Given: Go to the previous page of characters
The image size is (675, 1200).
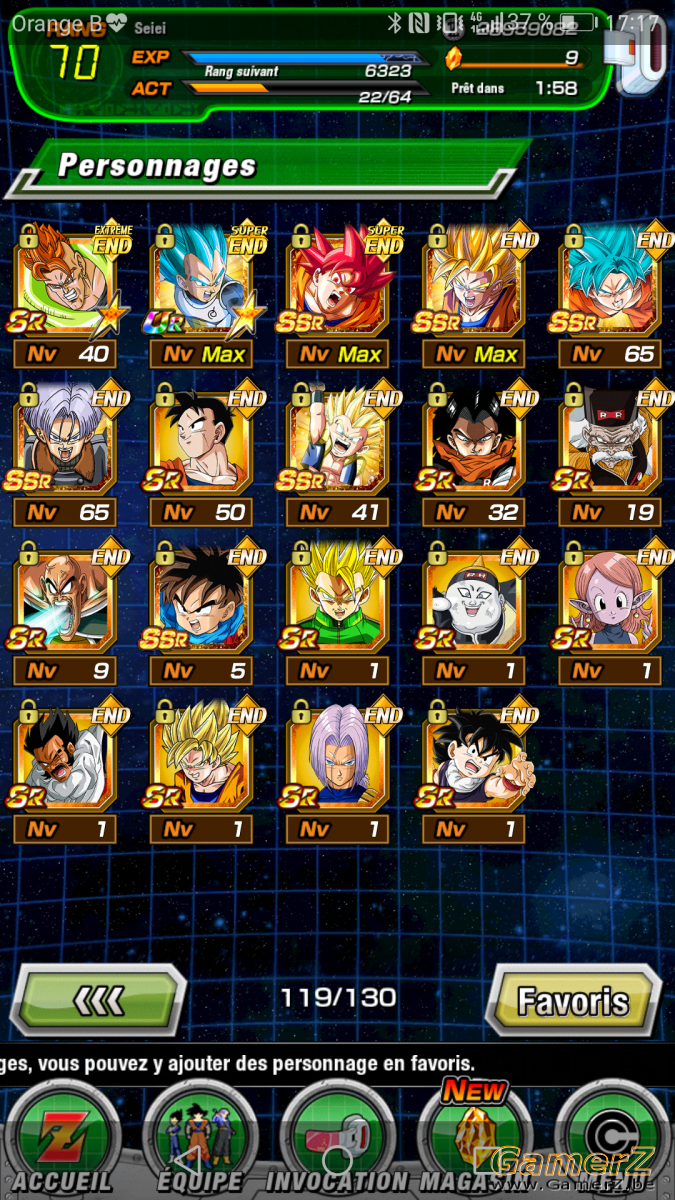Looking at the screenshot, I should point(99,998).
